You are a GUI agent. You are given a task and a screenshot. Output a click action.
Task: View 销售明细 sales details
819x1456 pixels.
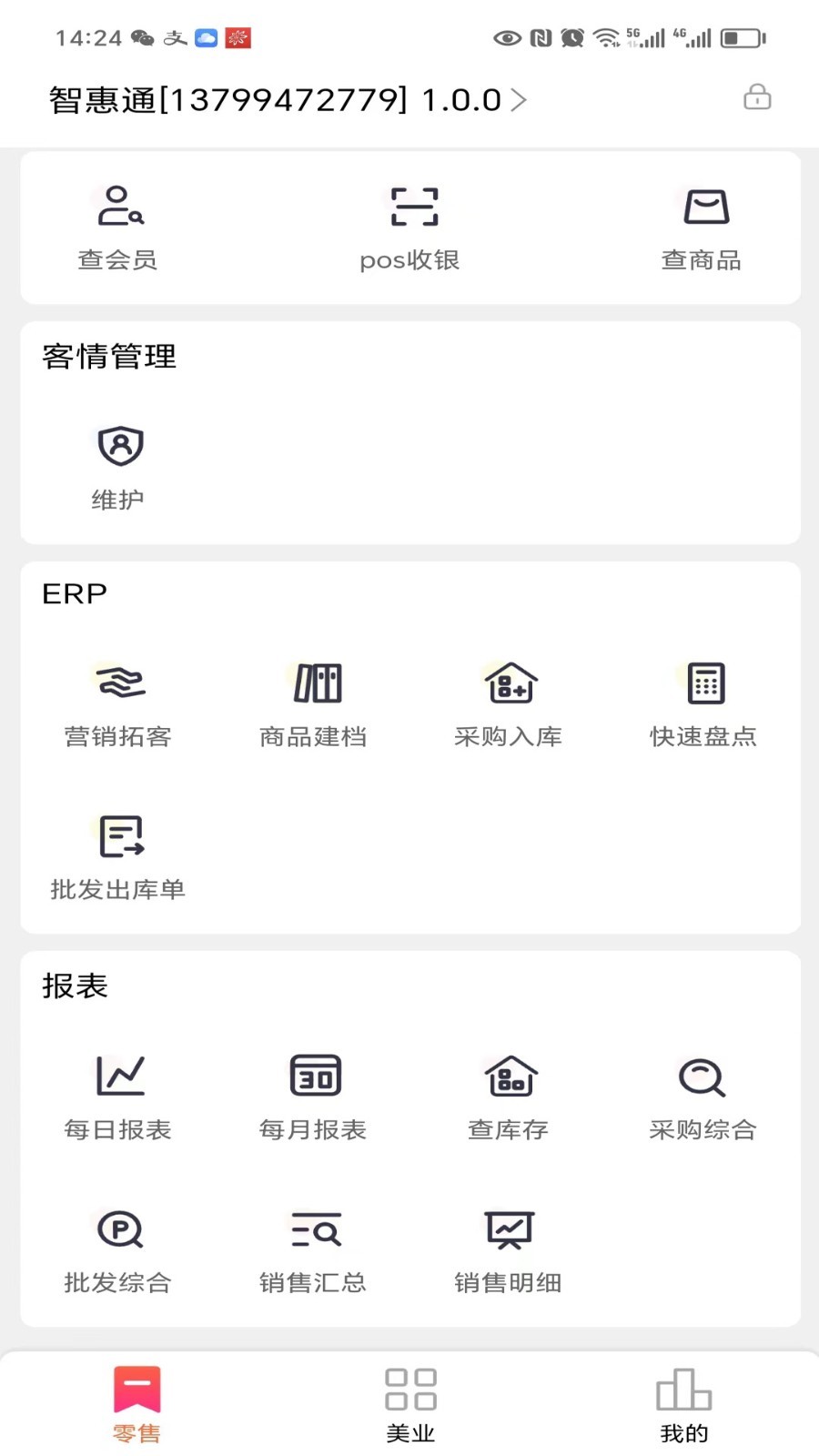click(x=509, y=1250)
